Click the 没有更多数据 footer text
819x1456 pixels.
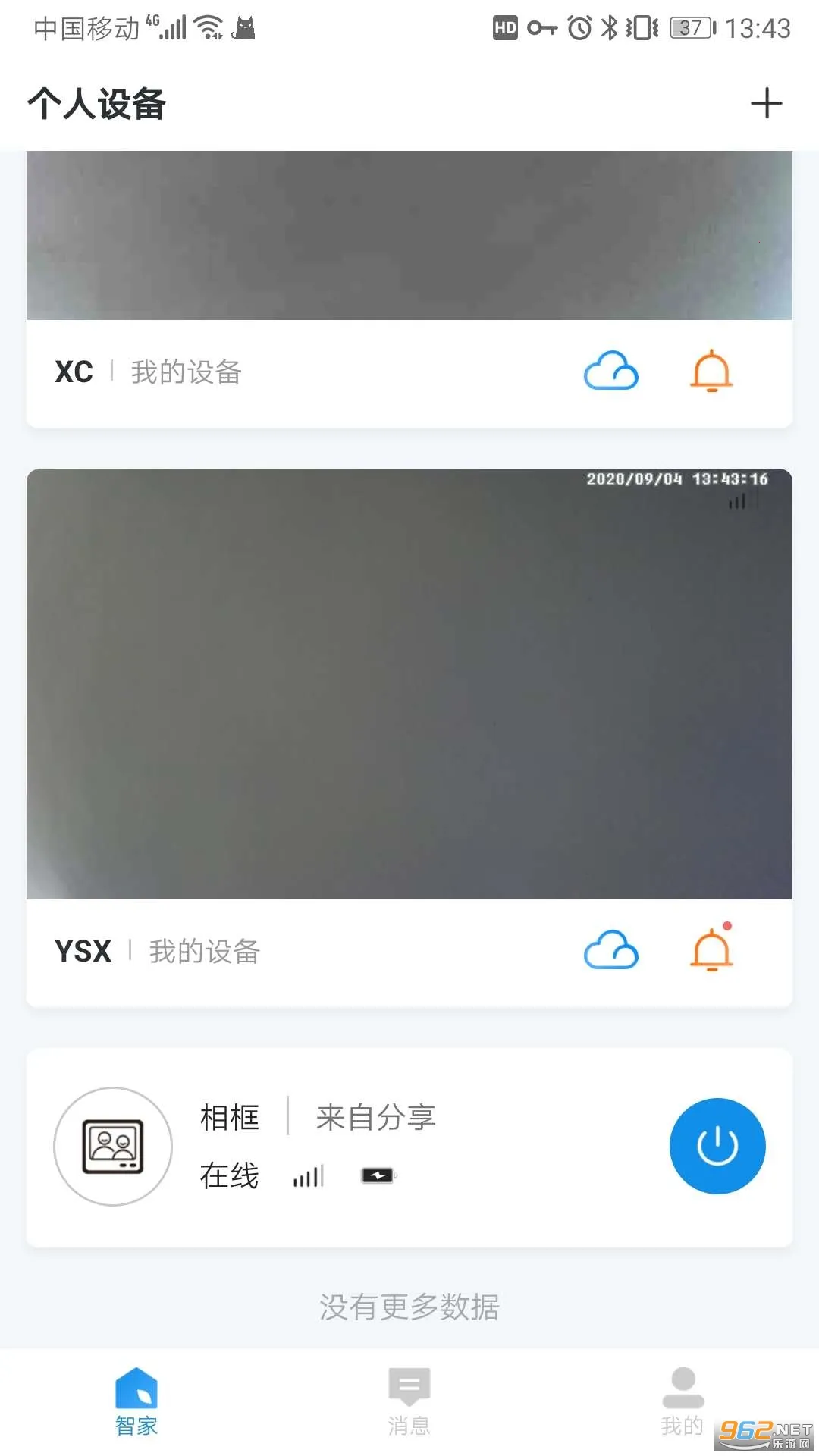[409, 1306]
